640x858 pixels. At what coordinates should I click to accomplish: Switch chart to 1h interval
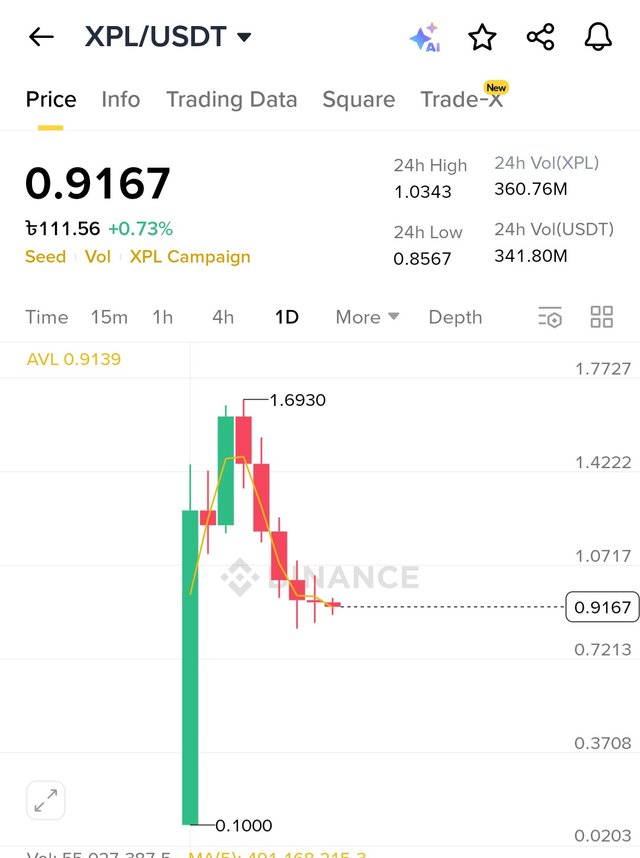coord(163,317)
